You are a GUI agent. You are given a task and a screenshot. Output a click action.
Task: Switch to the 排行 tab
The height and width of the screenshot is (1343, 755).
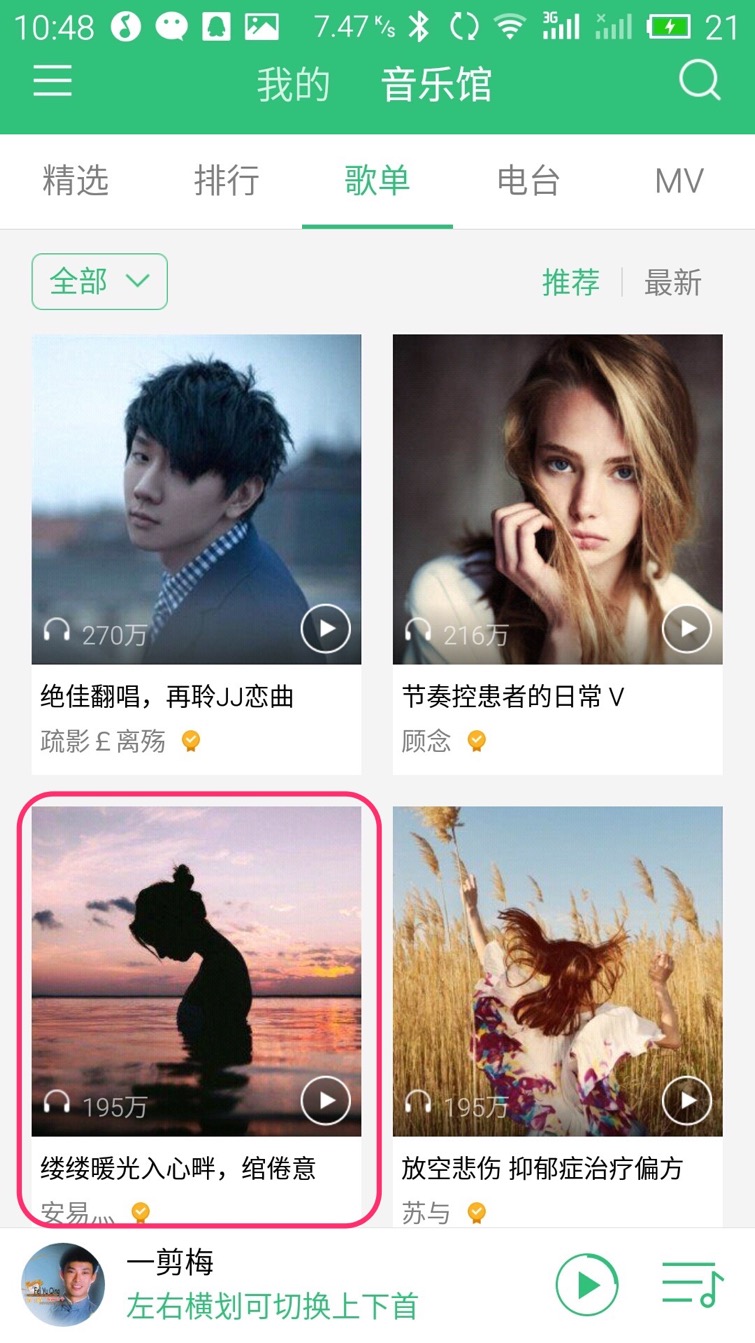point(226,181)
